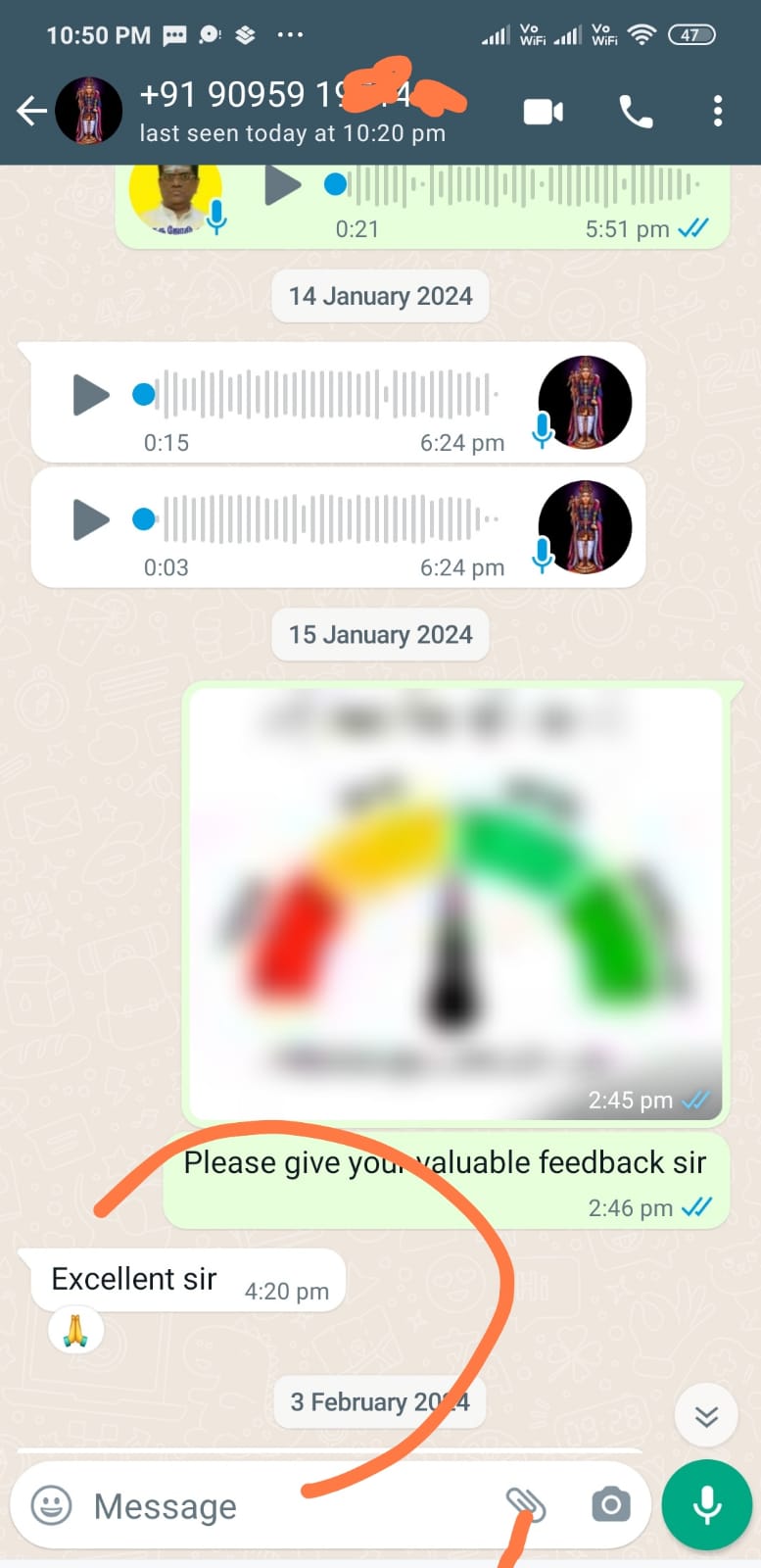761x1568 pixels.
Task: Play the 0:03 voice message
Action: click(91, 519)
